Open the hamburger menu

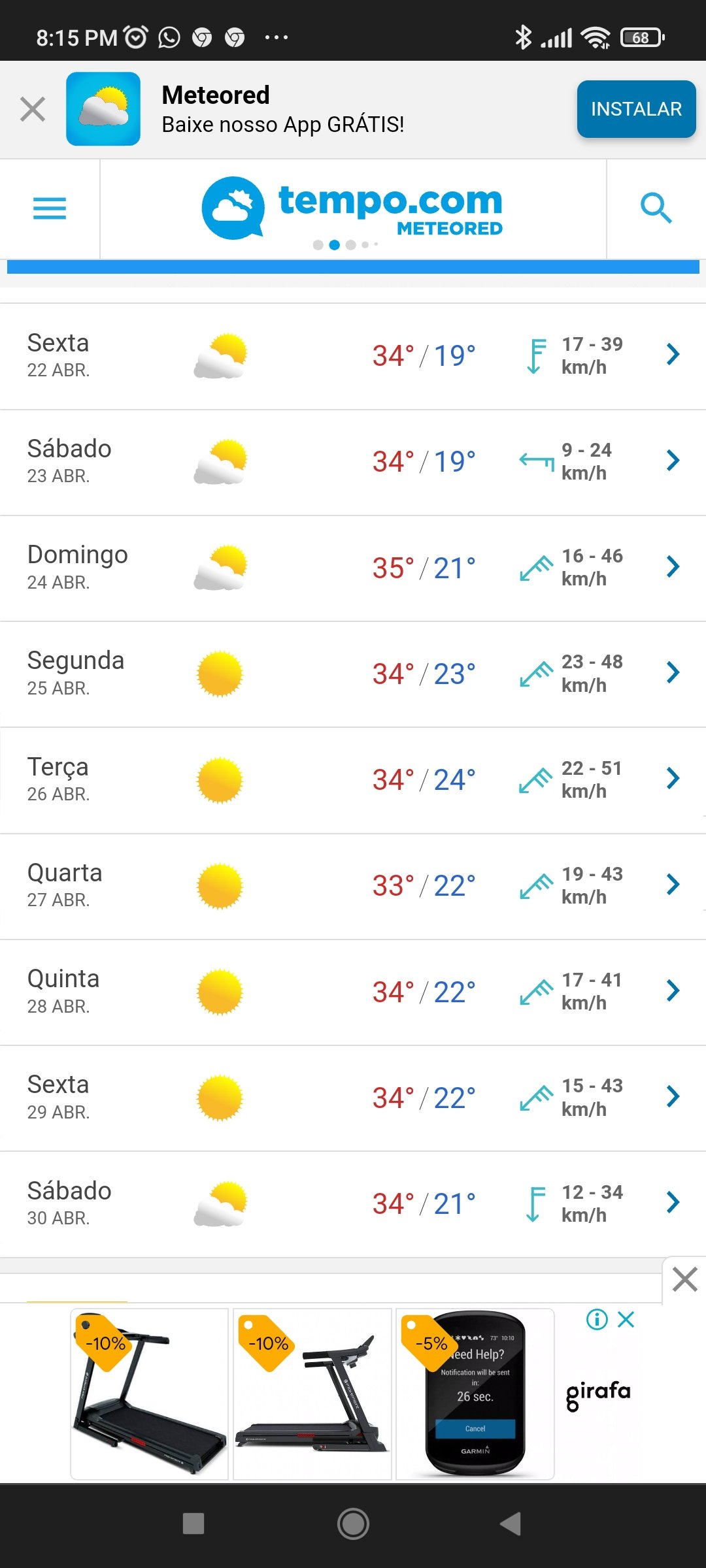pos(50,208)
